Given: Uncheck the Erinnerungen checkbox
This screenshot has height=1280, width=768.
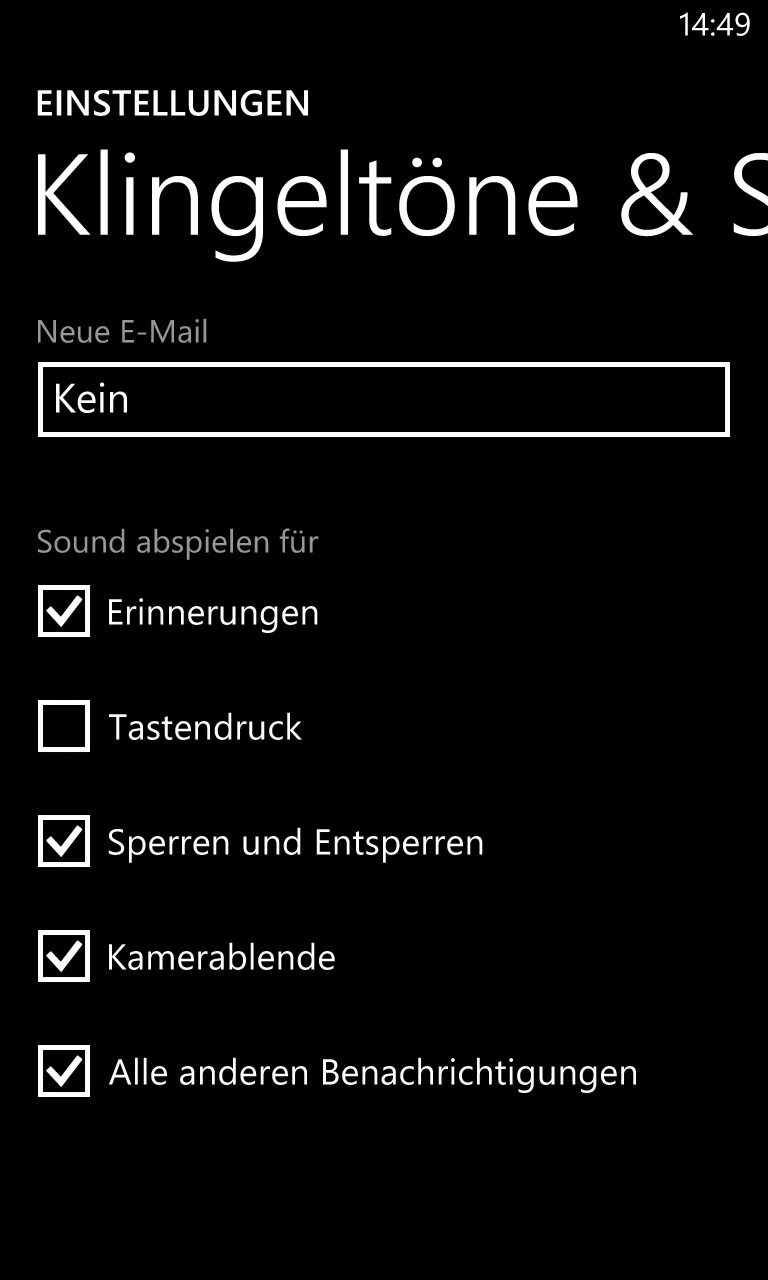Looking at the screenshot, I should pyautogui.click(x=64, y=611).
